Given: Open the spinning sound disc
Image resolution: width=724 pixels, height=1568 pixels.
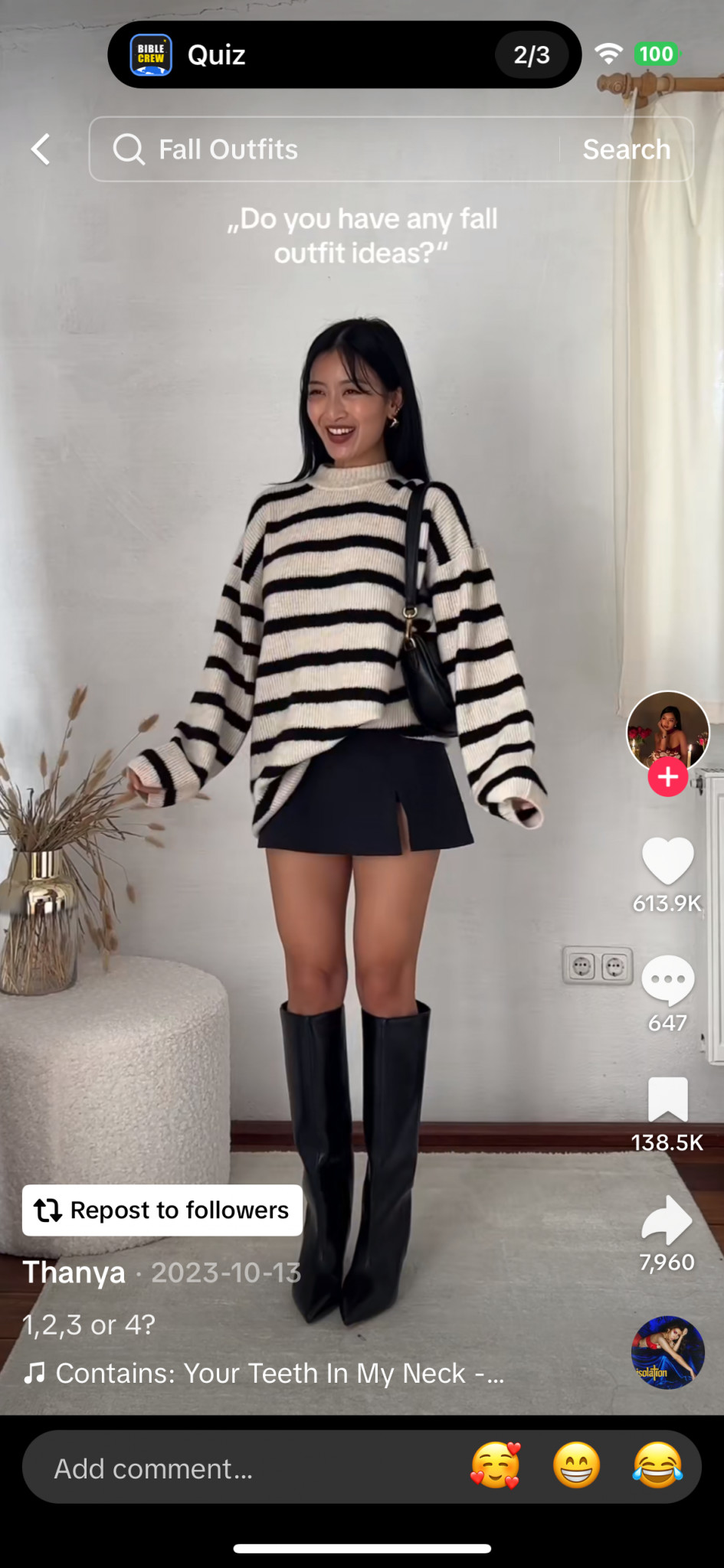Looking at the screenshot, I should (667, 1352).
